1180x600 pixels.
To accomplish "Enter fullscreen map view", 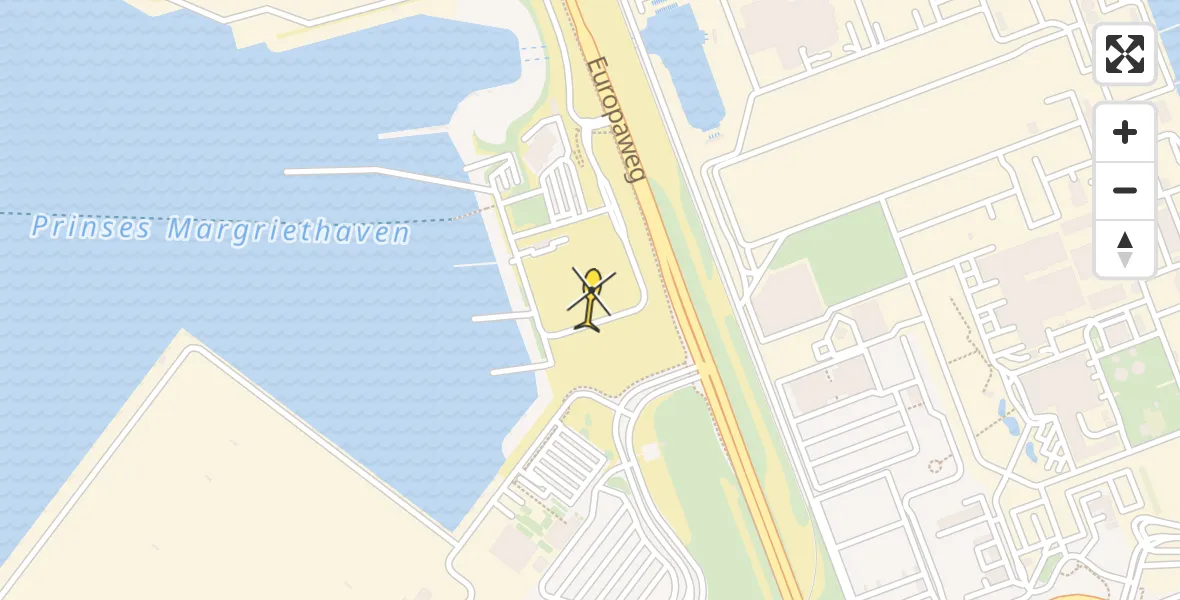I will tap(1125, 54).
